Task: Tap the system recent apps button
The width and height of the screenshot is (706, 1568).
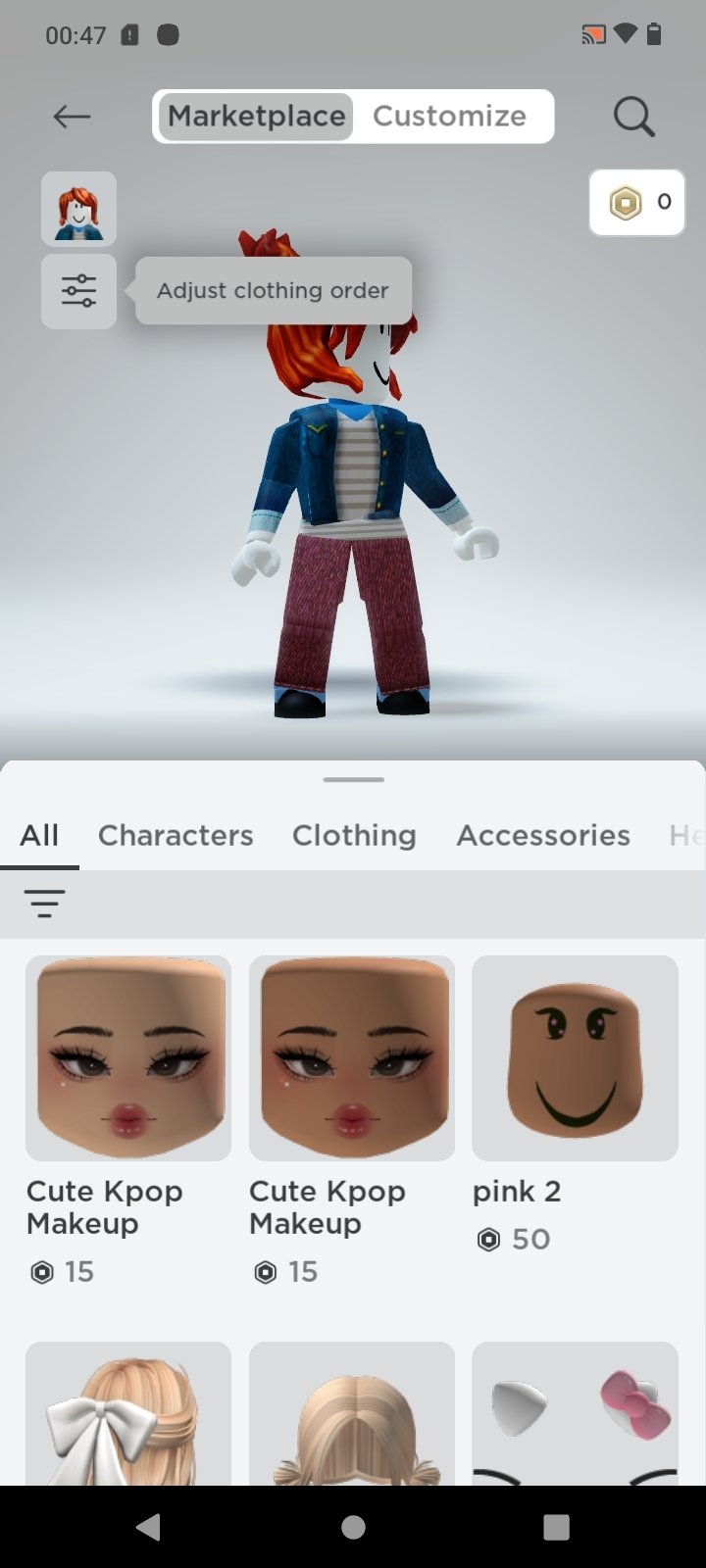Action: pyautogui.click(x=556, y=1527)
